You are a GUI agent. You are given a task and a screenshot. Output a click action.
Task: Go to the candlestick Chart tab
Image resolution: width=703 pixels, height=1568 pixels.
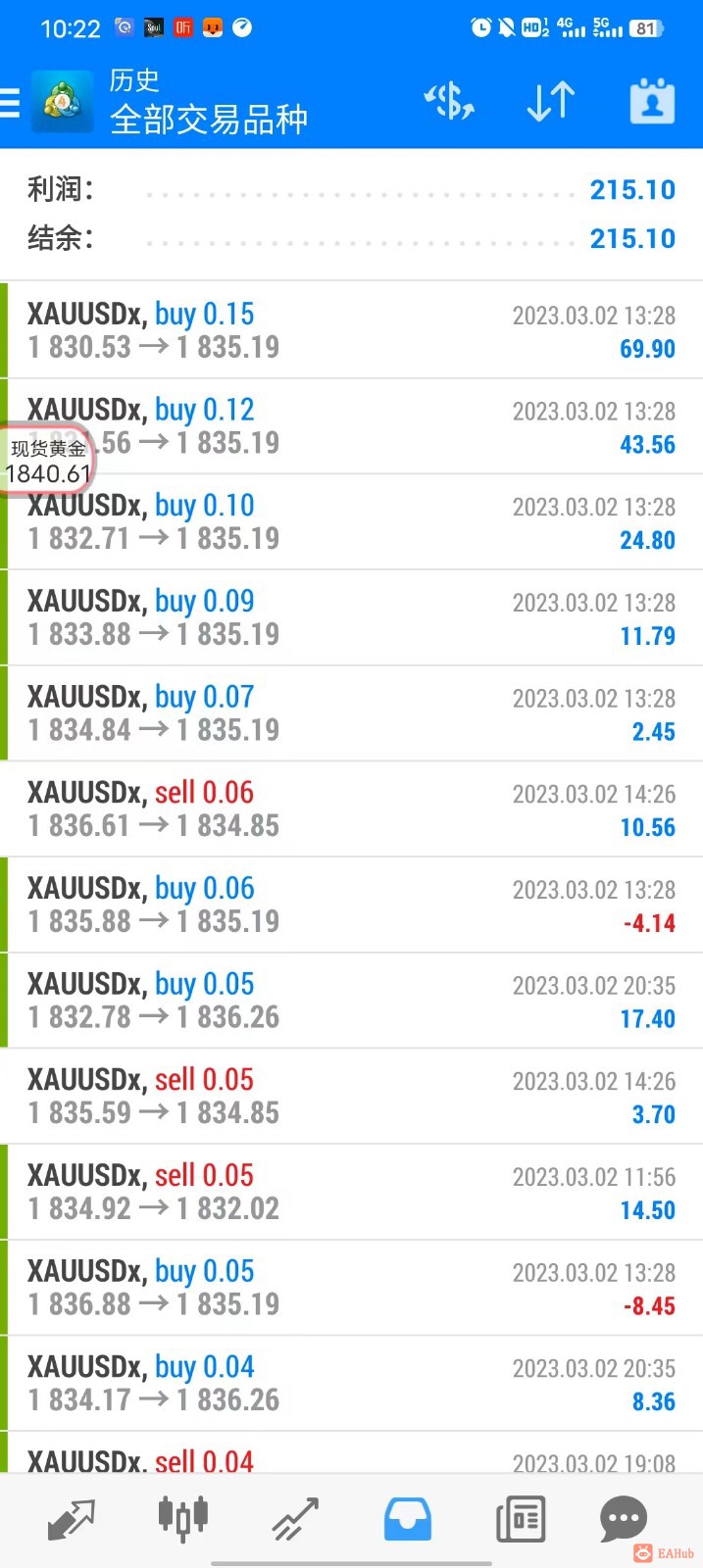(182, 1520)
